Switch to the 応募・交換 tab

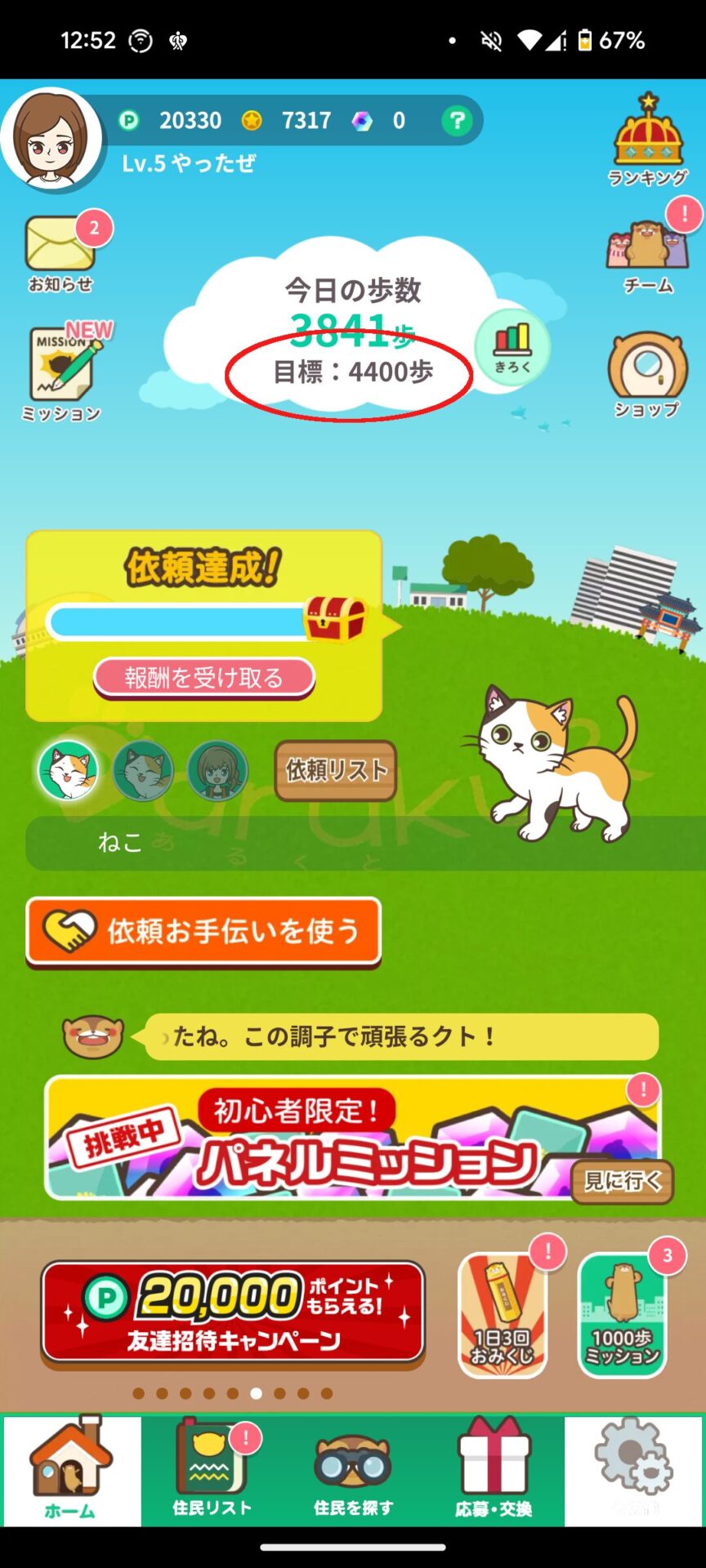tap(494, 1471)
